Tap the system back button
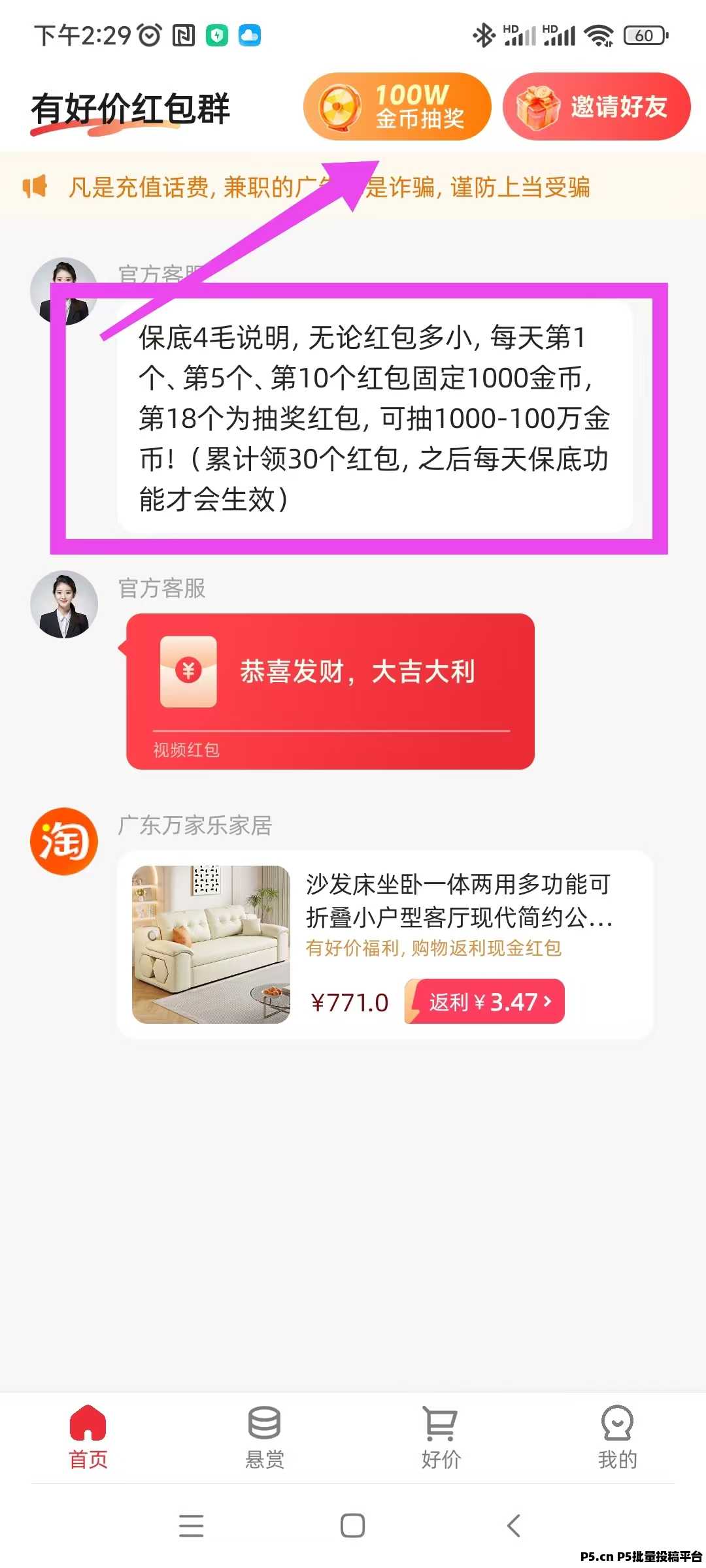The image size is (706, 1568). pyautogui.click(x=514, y=1526)
